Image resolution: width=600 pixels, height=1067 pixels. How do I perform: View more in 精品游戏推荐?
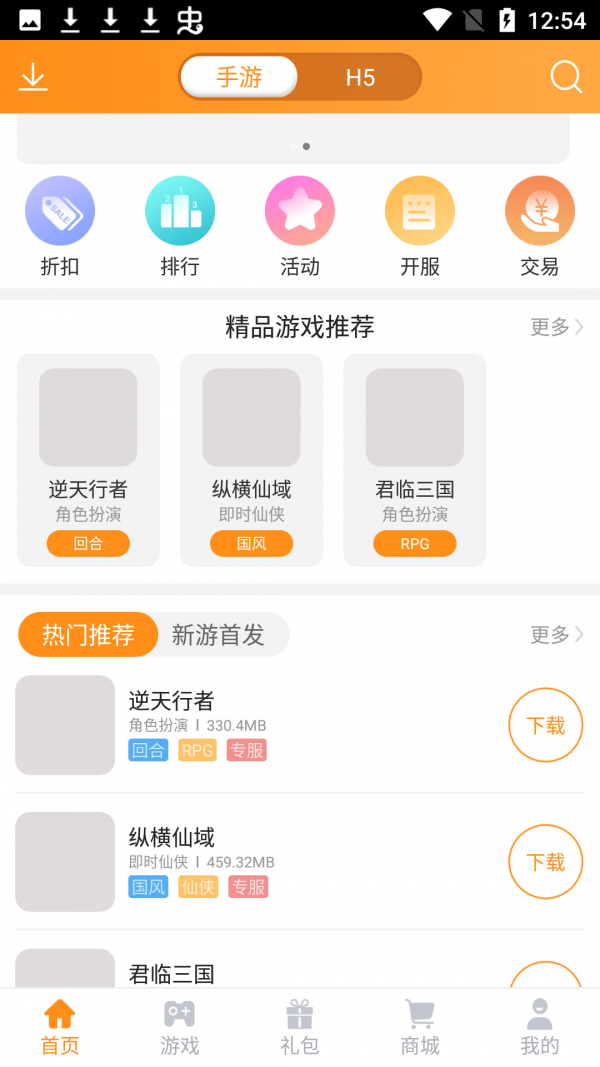556,327
